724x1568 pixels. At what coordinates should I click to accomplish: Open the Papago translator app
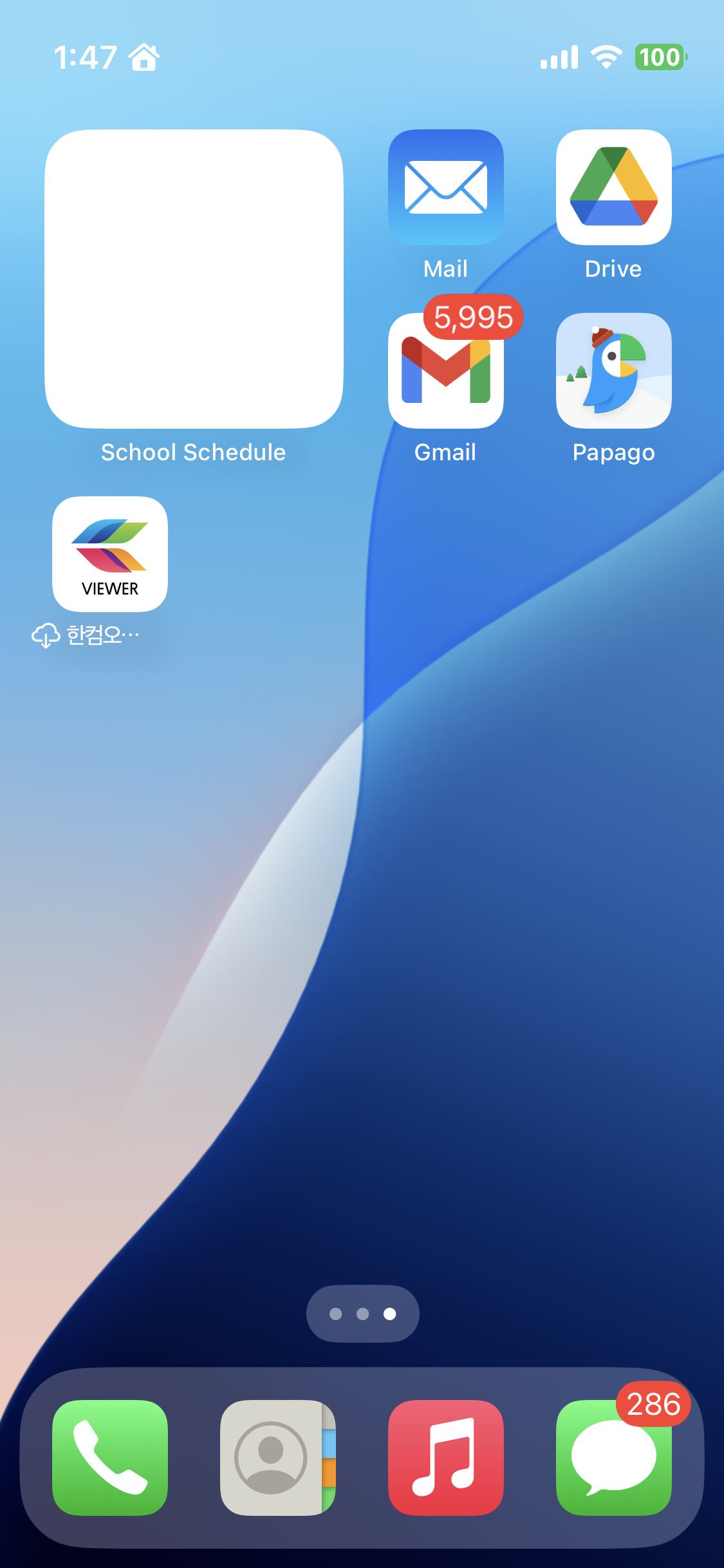[x=613, y=371]
